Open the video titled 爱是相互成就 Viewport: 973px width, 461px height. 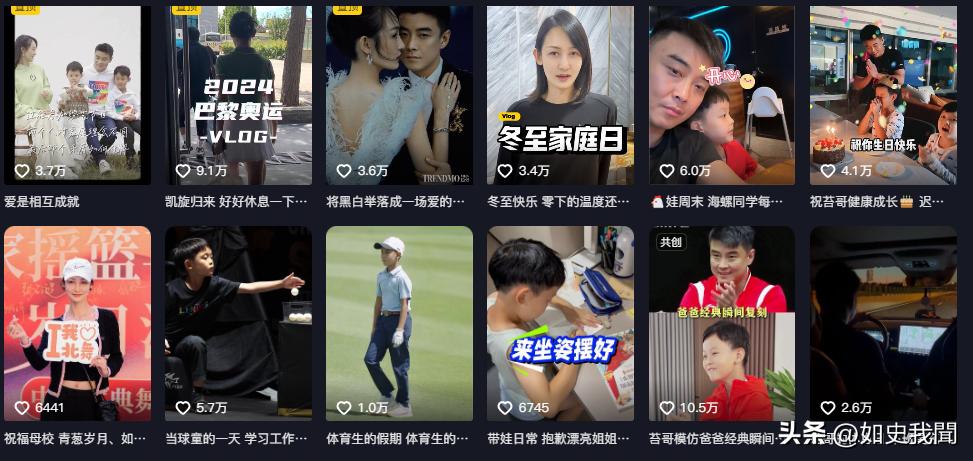tap(77, 95)
